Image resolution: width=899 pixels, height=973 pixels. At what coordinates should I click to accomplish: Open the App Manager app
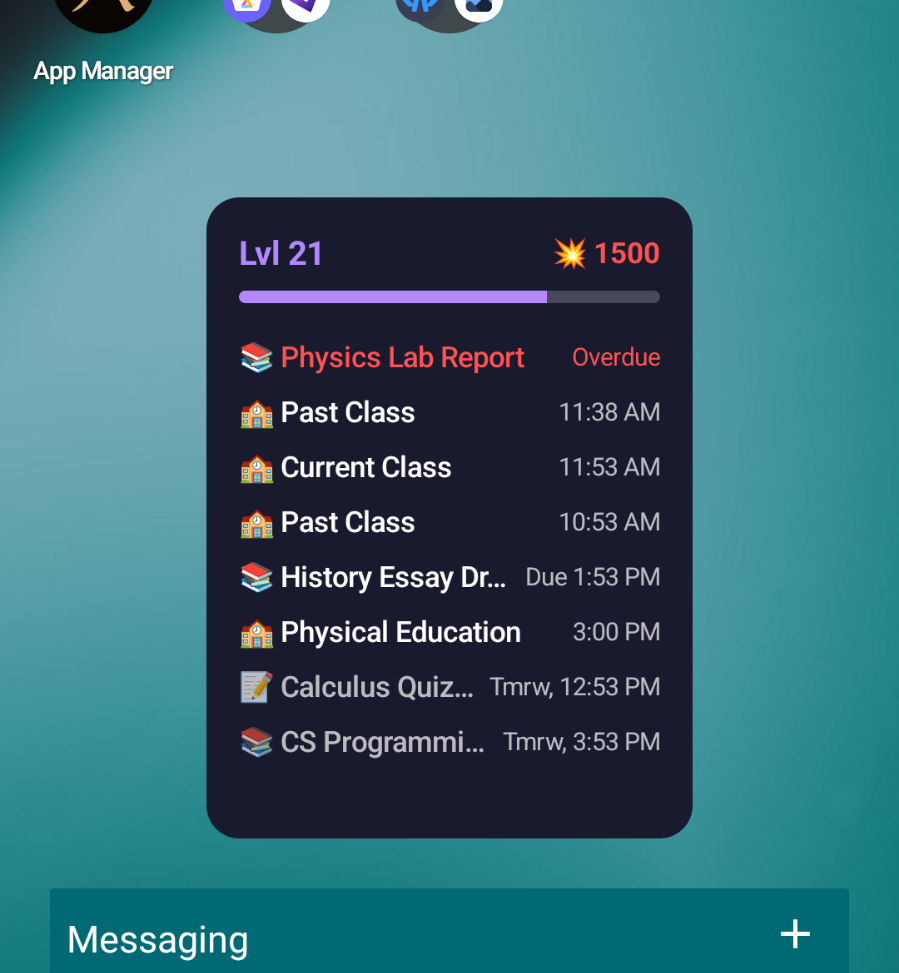[x=103, y=22]
